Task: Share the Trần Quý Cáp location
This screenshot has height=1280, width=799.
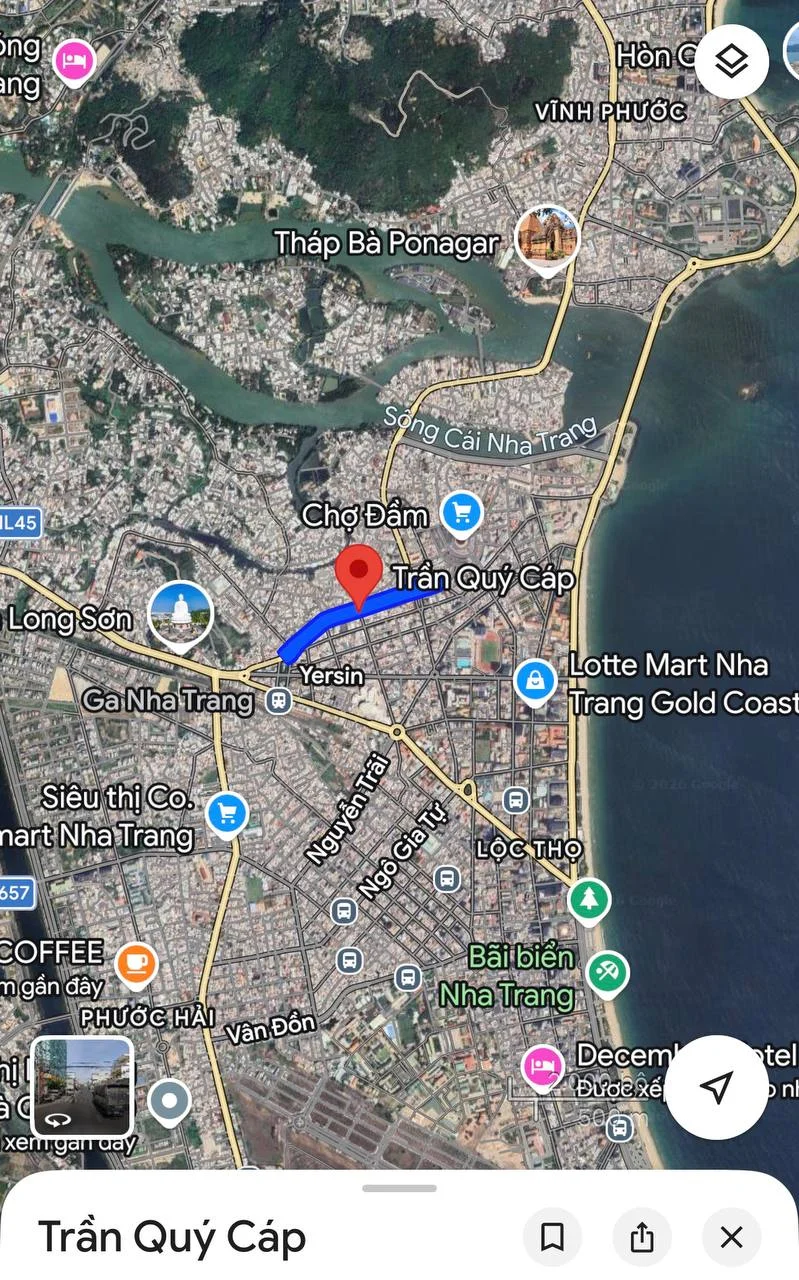Action: tap(642, 1237)
